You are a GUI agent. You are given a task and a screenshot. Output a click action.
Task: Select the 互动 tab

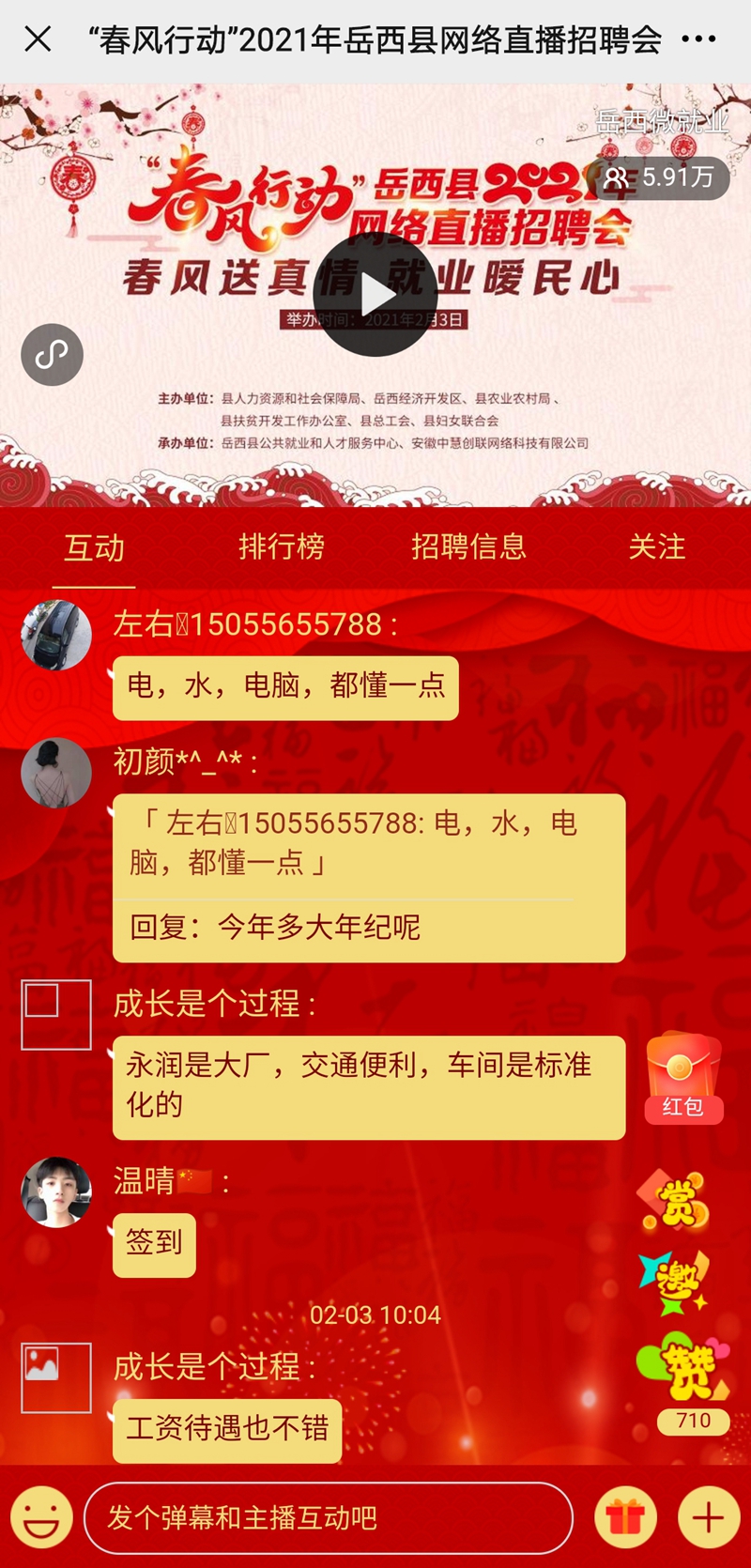point(94,546)
